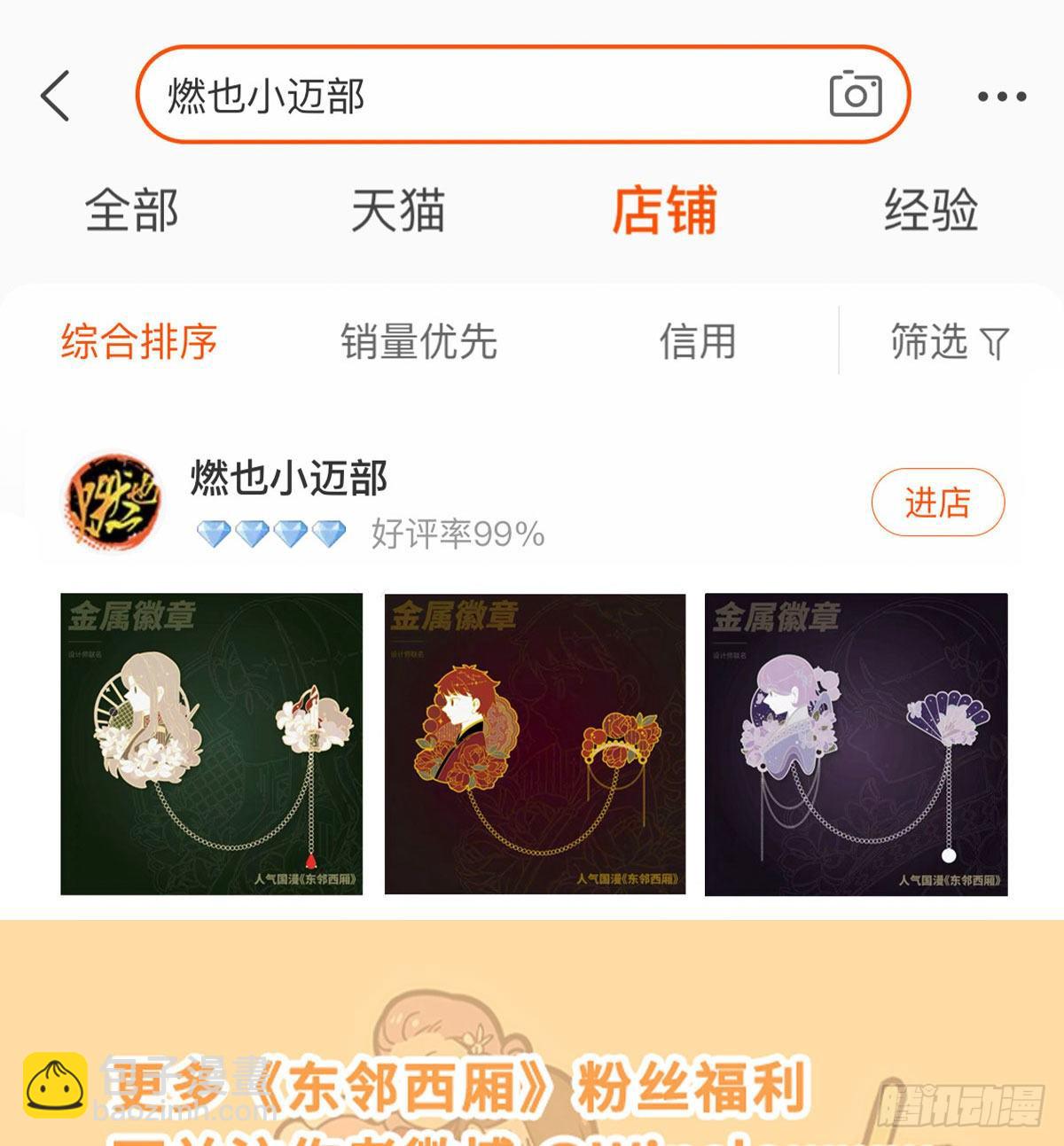
Task: Open the red metal badge product thumbnail
Action: click(x=532, y=745)
